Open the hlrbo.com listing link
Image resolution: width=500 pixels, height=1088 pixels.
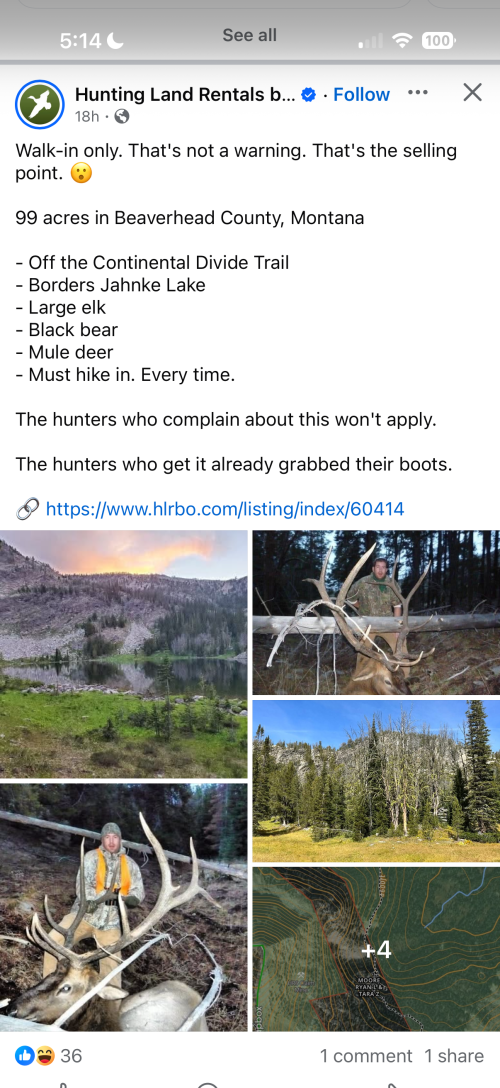click(225, 509)
